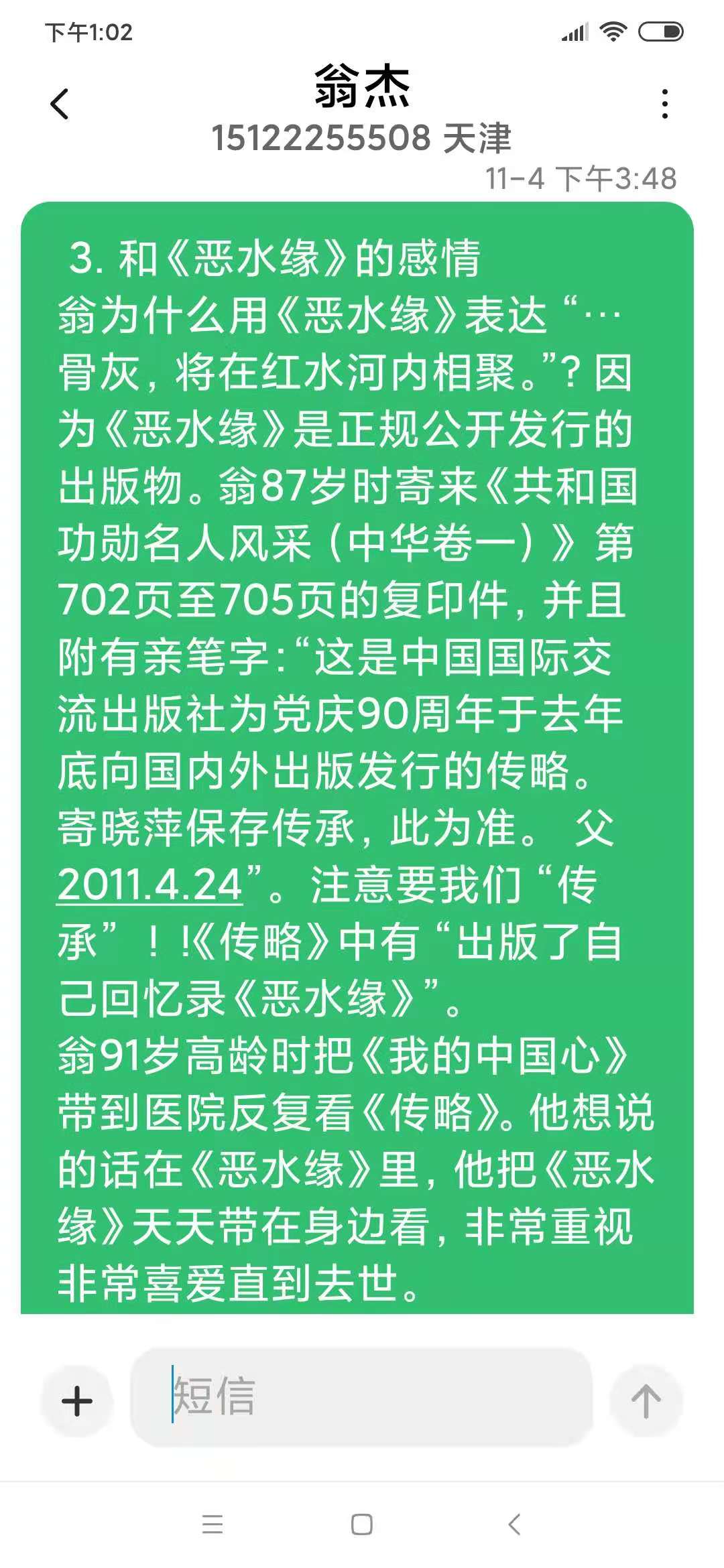Open the three-dot overflow menu
The width and height of the screenshot is (724, 1568).
point(664,104)
